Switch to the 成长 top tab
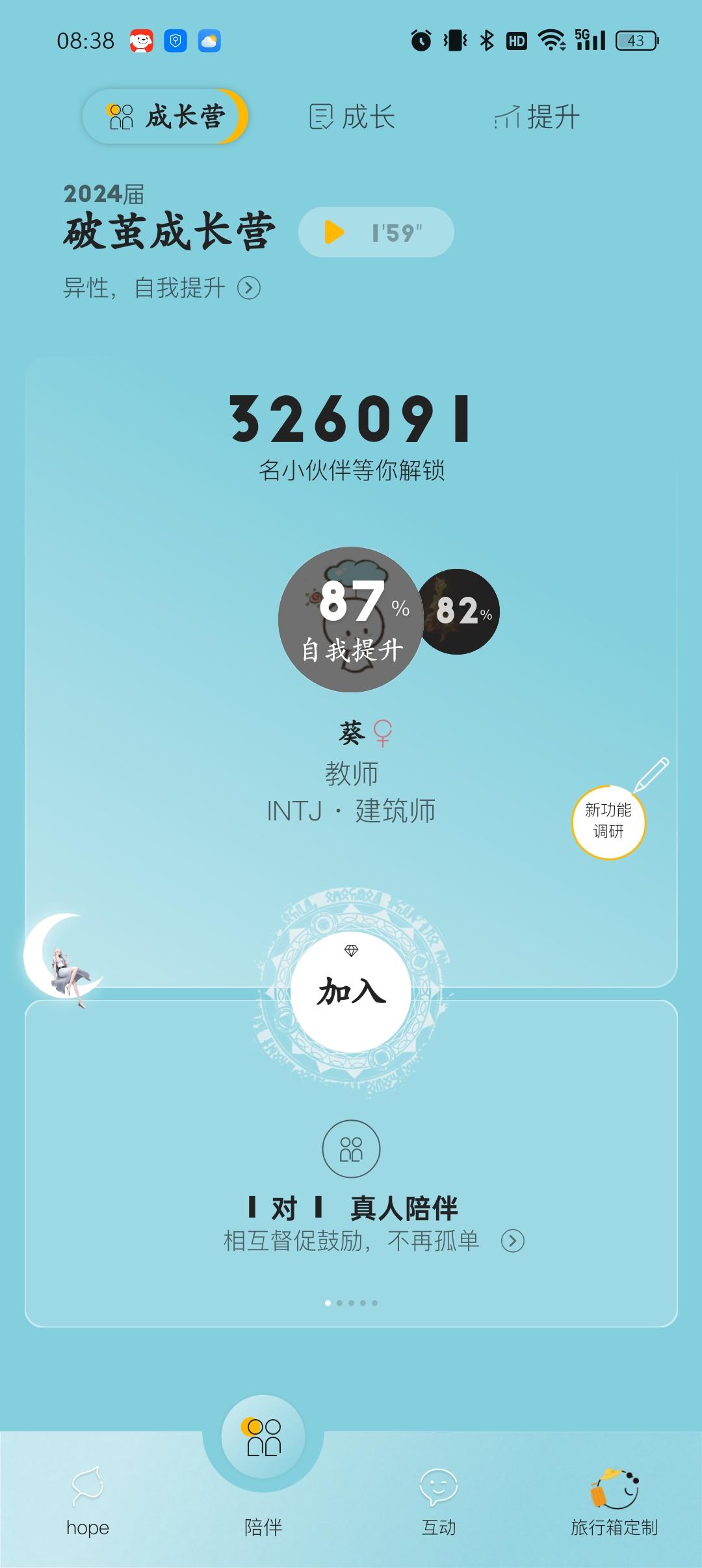 tap(352, 117)
